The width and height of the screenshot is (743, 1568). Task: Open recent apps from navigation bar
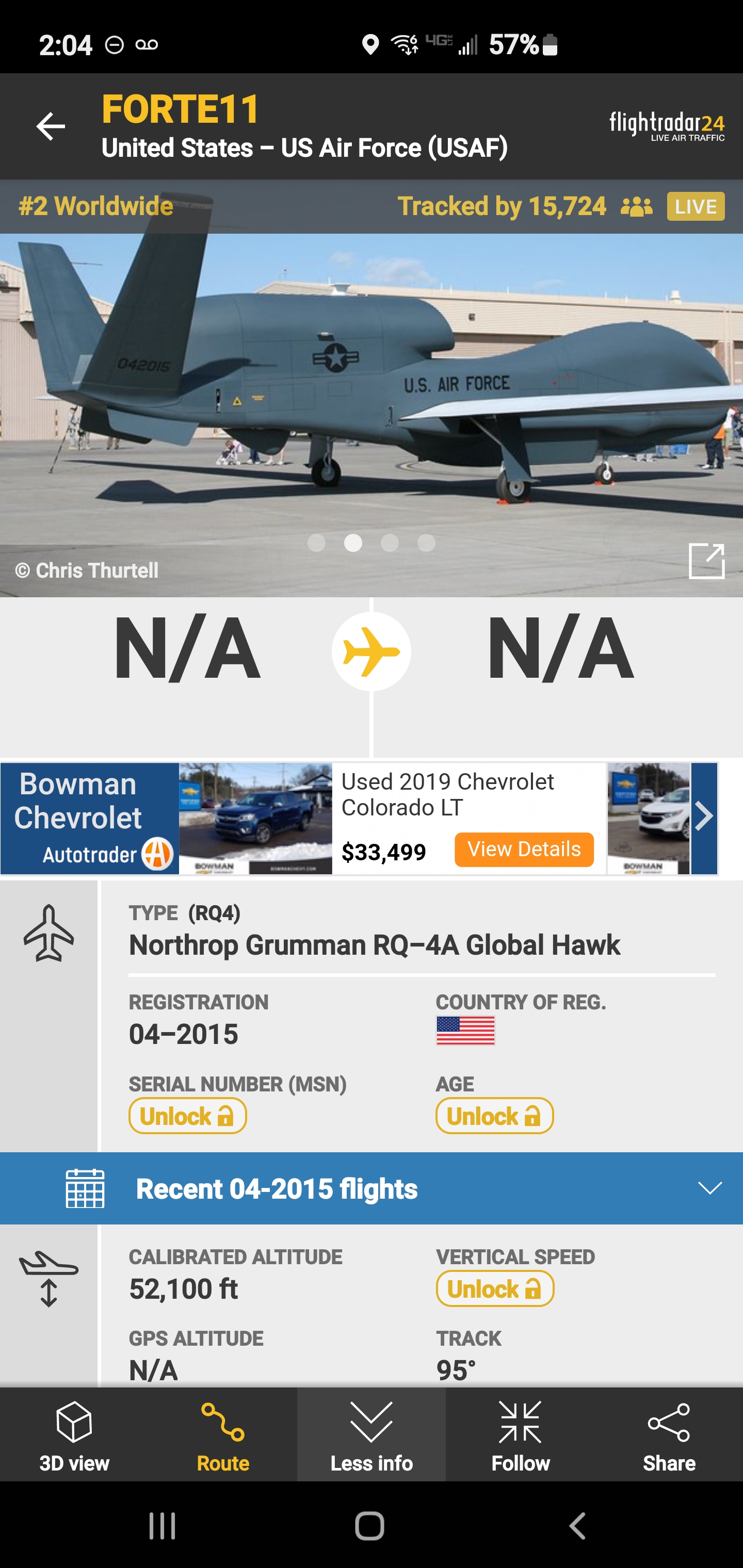(163, 1525)
